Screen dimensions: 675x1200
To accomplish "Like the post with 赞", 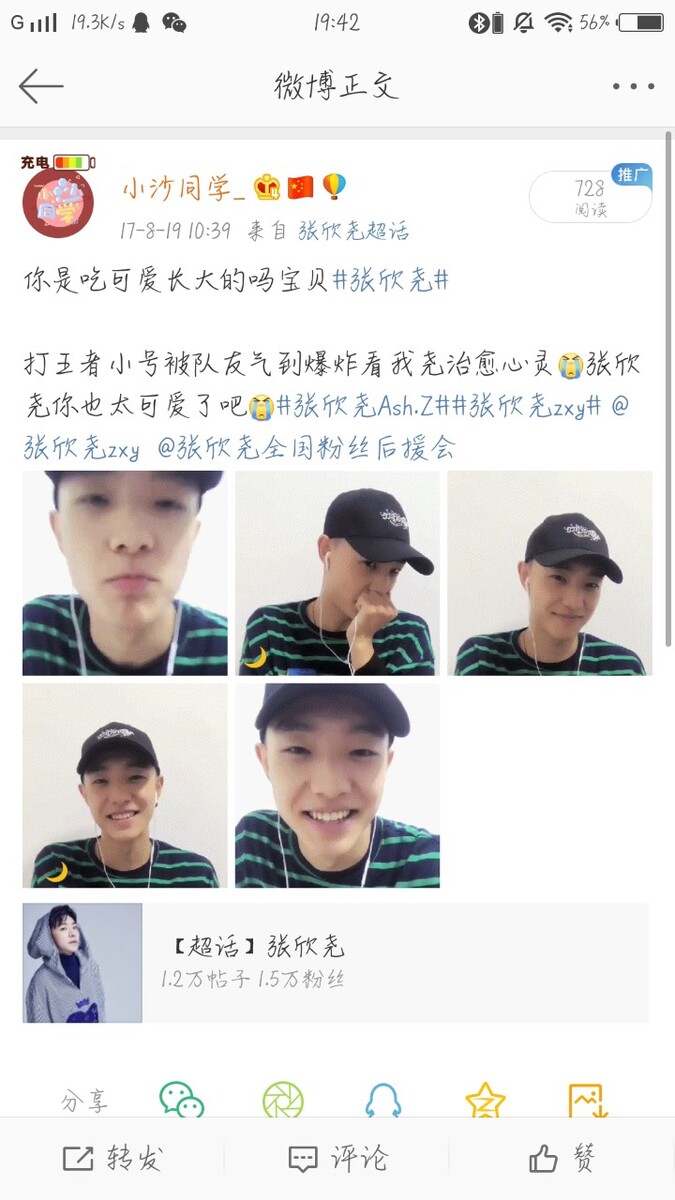I will pyautogui.click(x=562, y=1159).
